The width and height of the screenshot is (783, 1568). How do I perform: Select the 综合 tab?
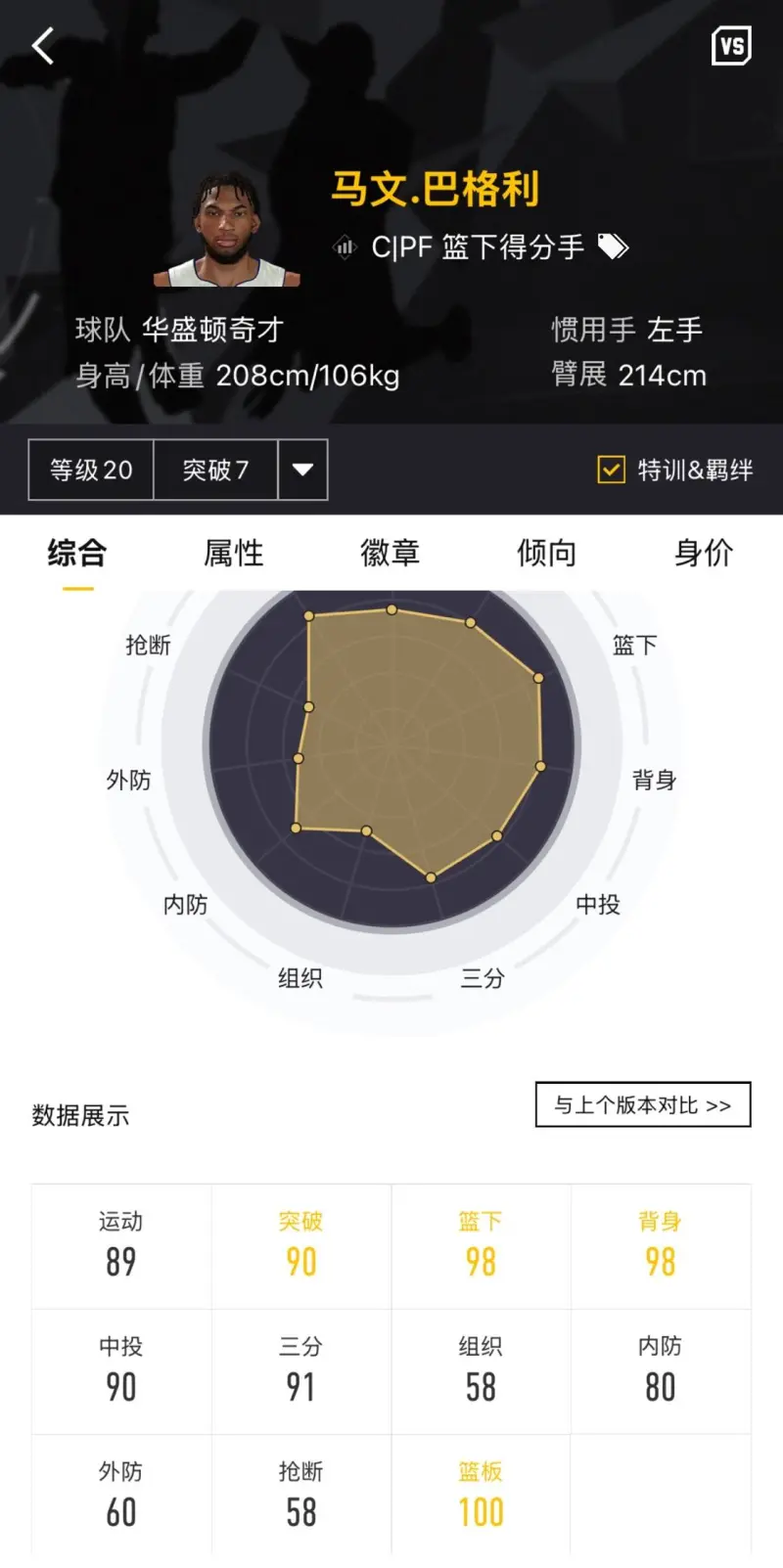pyautogui.click(x=77, y=554)
